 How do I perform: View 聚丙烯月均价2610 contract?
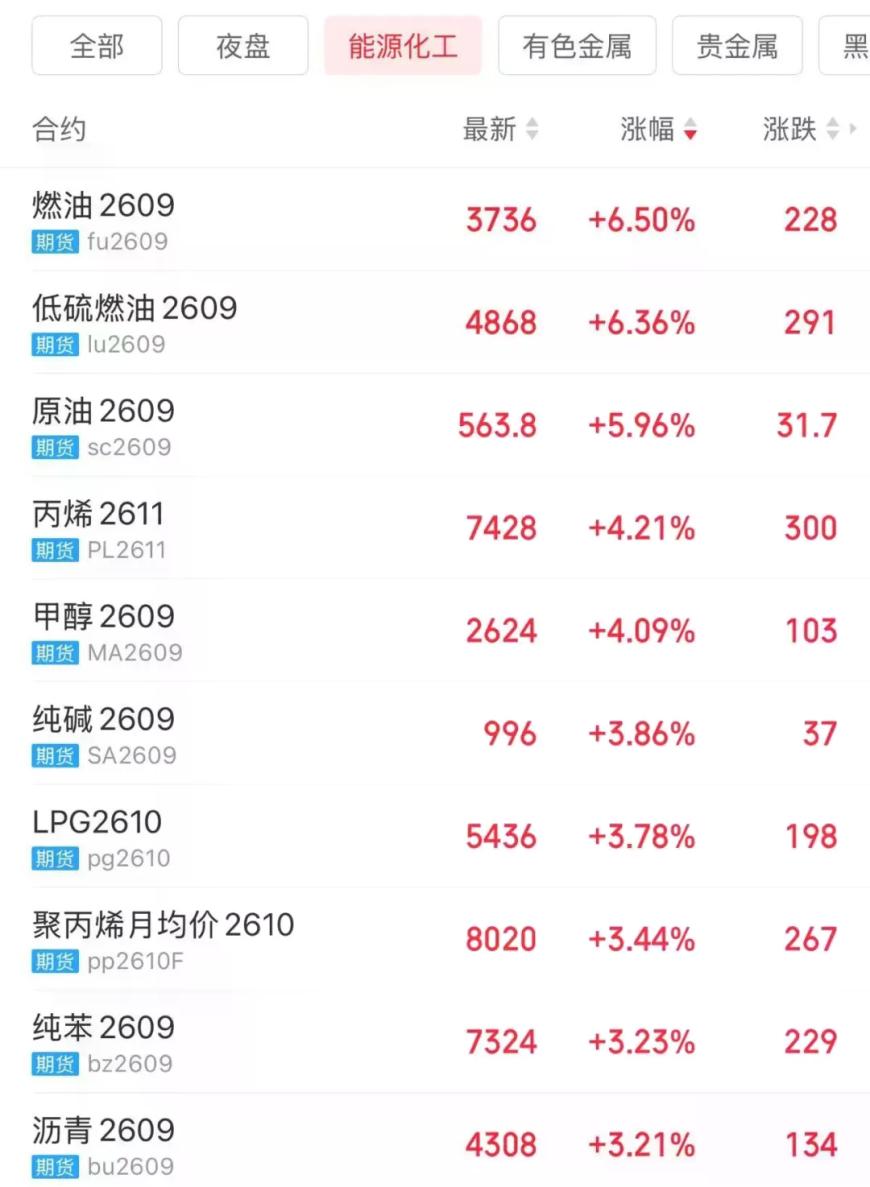pyautogui.click(x=435, y=939)
